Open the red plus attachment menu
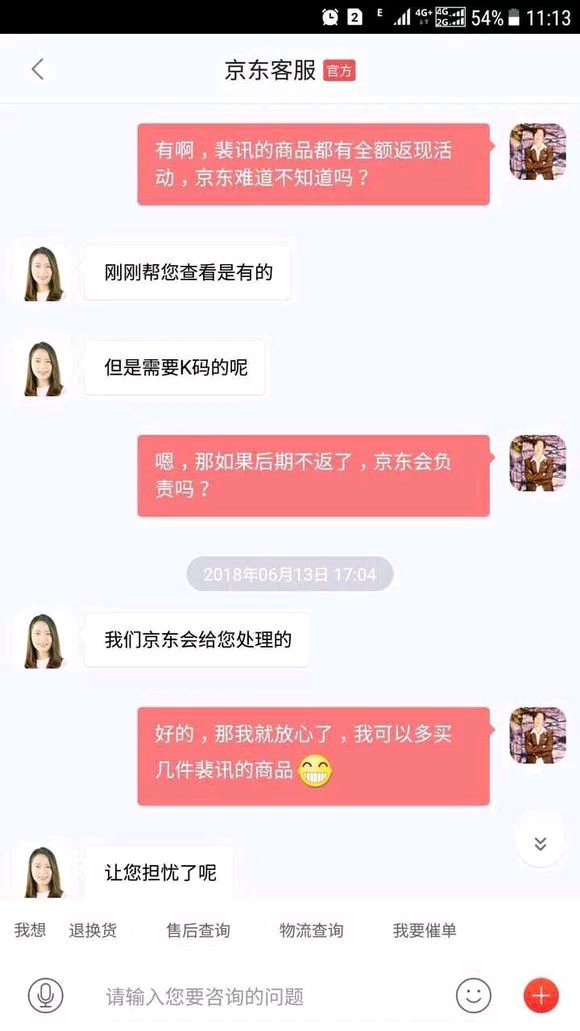 click(x=541, y=995)
